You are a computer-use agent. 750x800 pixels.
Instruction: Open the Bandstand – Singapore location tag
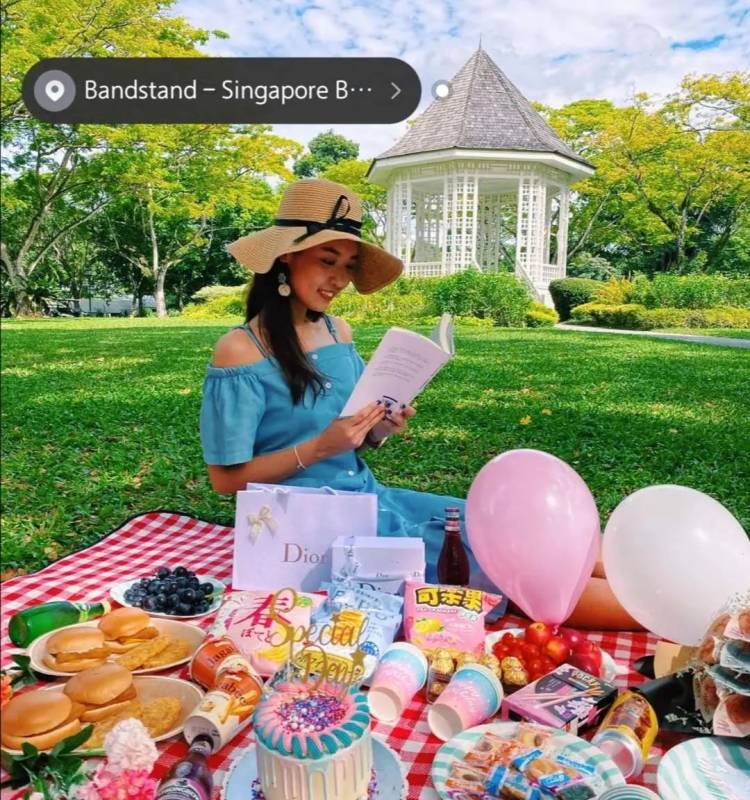click(x=222, y=91)
